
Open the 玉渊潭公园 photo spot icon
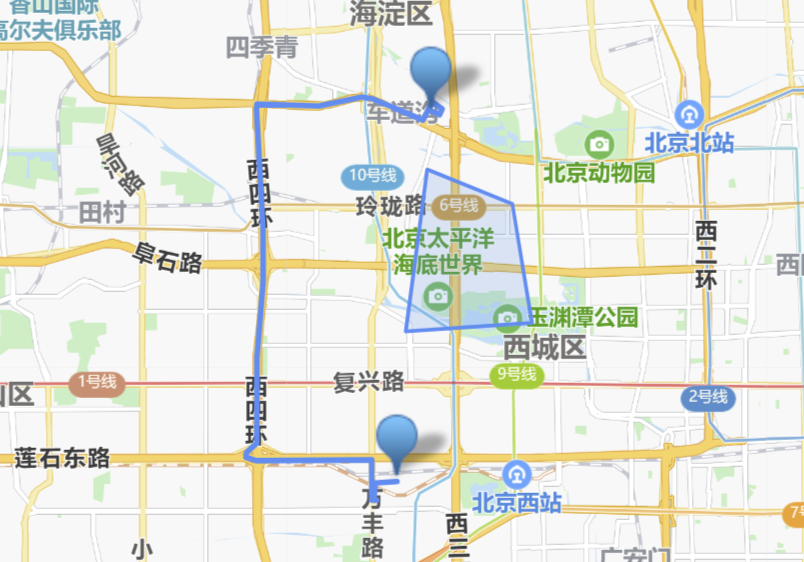(508, 318)
